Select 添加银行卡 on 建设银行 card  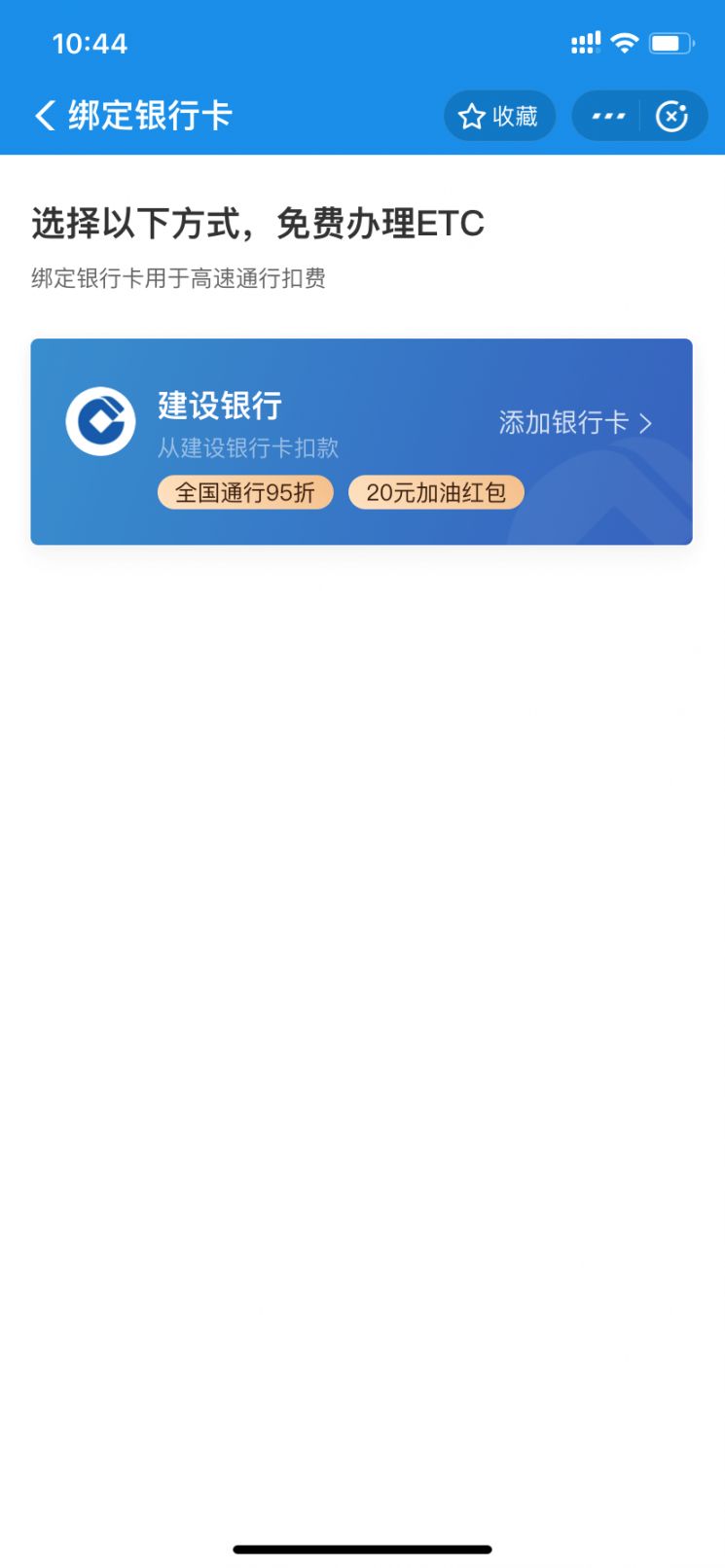[x=576, y=422]
